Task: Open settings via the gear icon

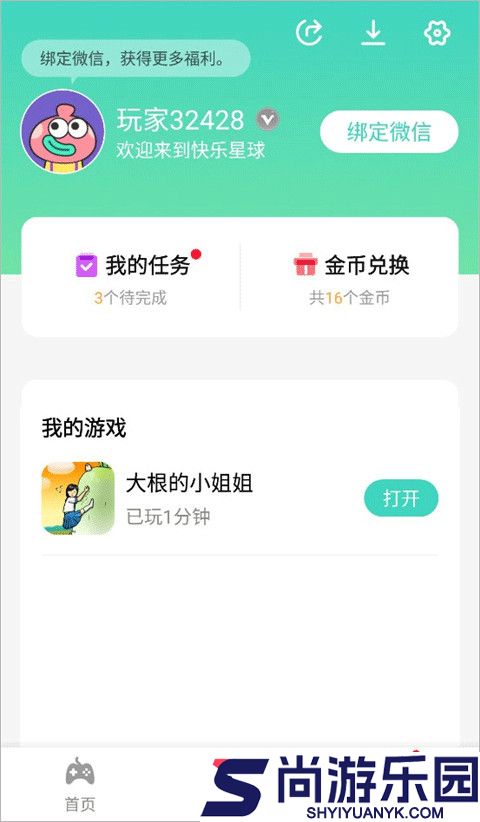Action: coord(437,33)
